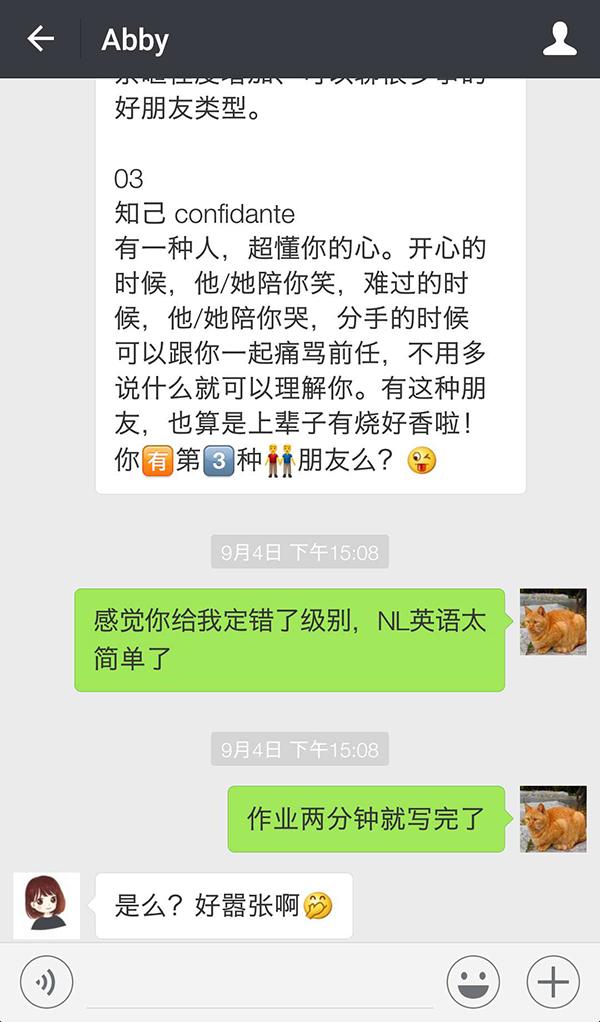Go back from Abby's chat
The width and height of the screenshot is (600, 1022).
(40, 39)
